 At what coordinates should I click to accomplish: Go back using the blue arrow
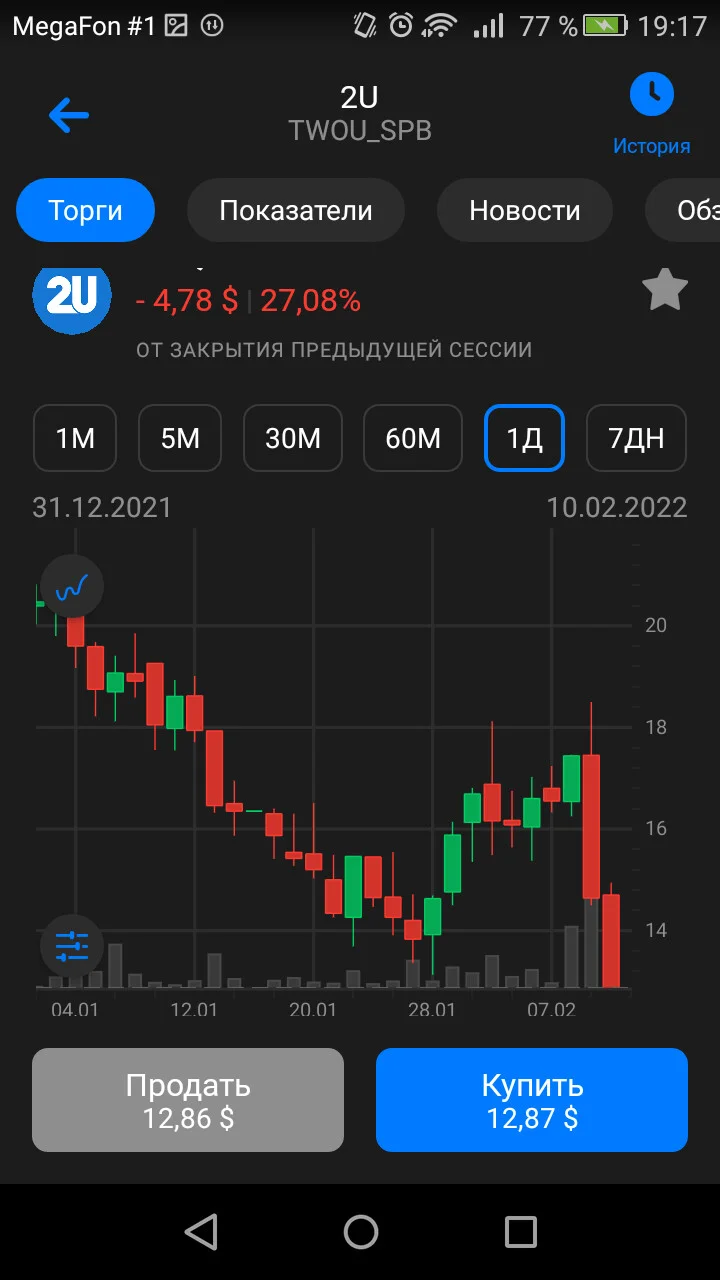[x=69, y=116]
